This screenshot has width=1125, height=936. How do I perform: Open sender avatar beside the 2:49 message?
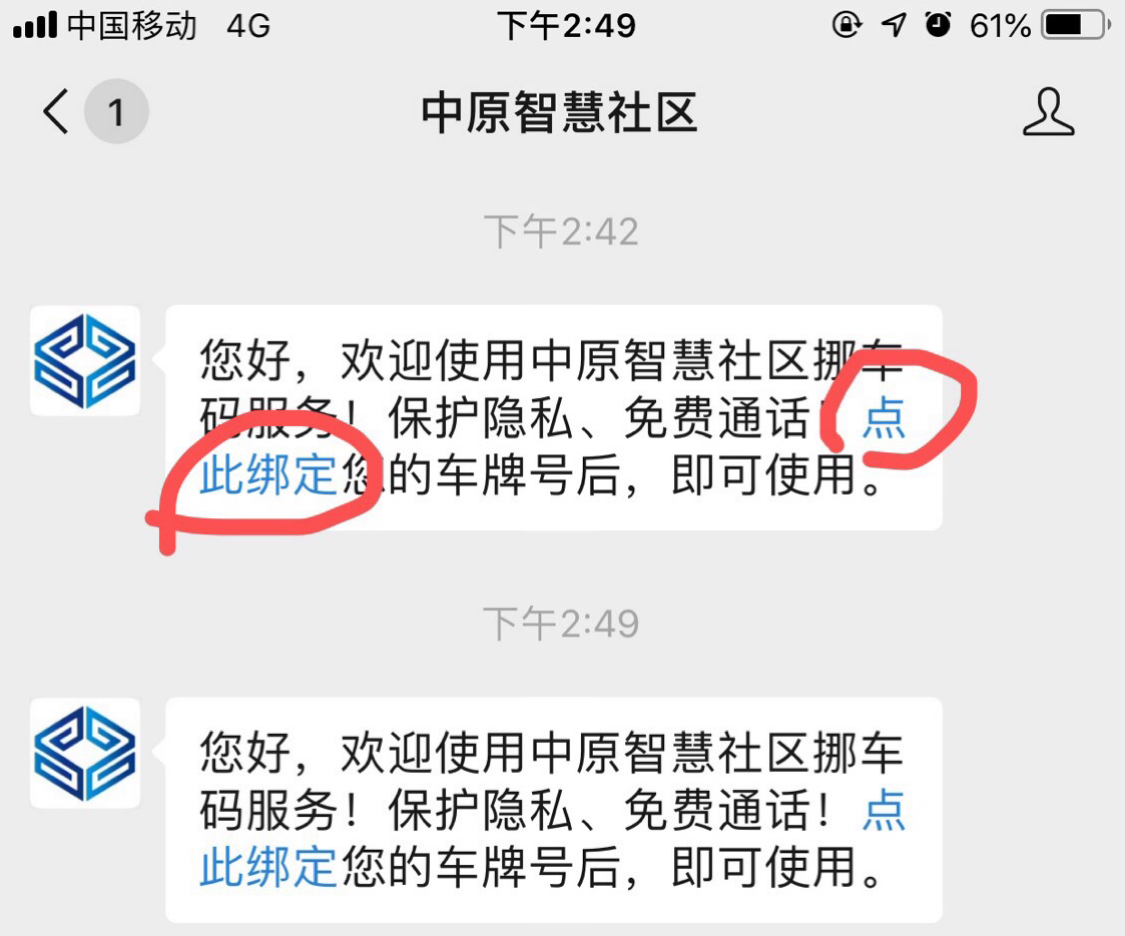click(85, 752)
